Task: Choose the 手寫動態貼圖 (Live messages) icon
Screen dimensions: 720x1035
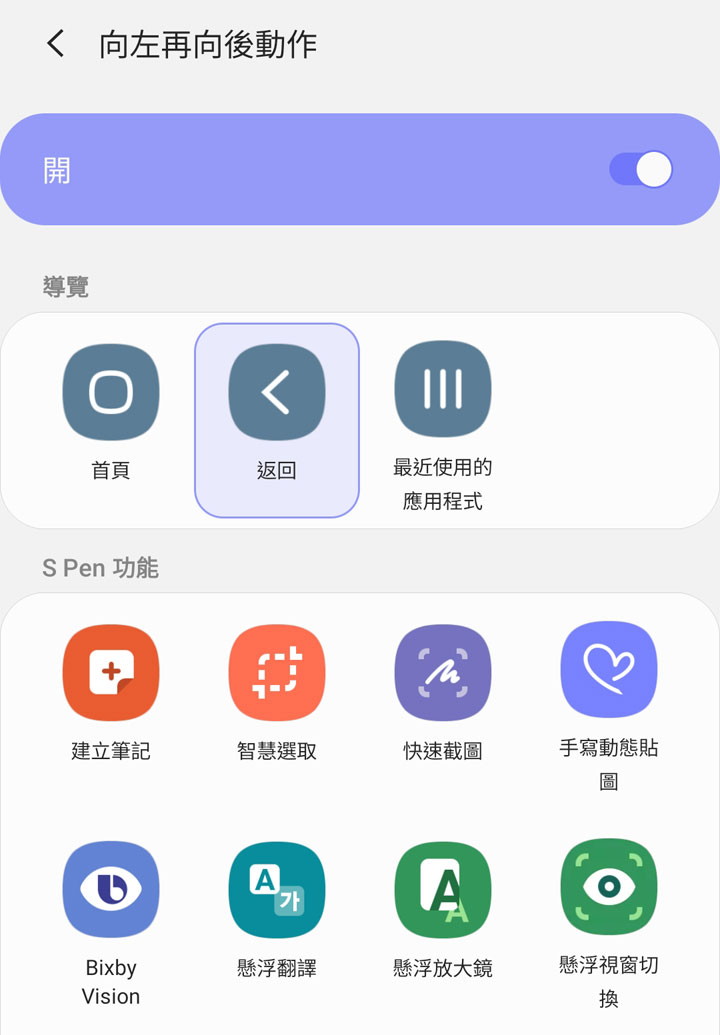Action: [x=609, y=672]
